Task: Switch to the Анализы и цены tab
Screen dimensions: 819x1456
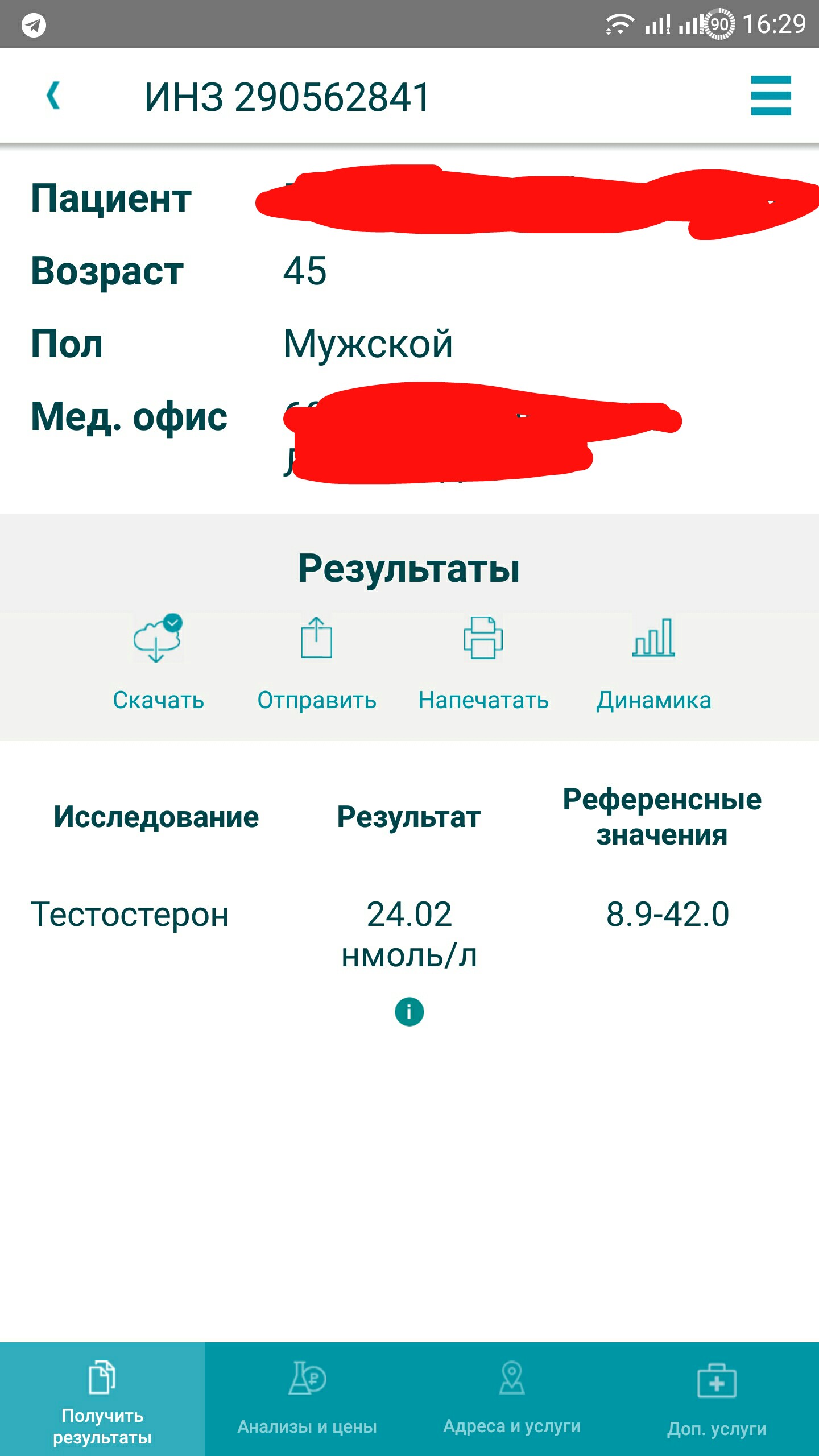Action: 307,1399
